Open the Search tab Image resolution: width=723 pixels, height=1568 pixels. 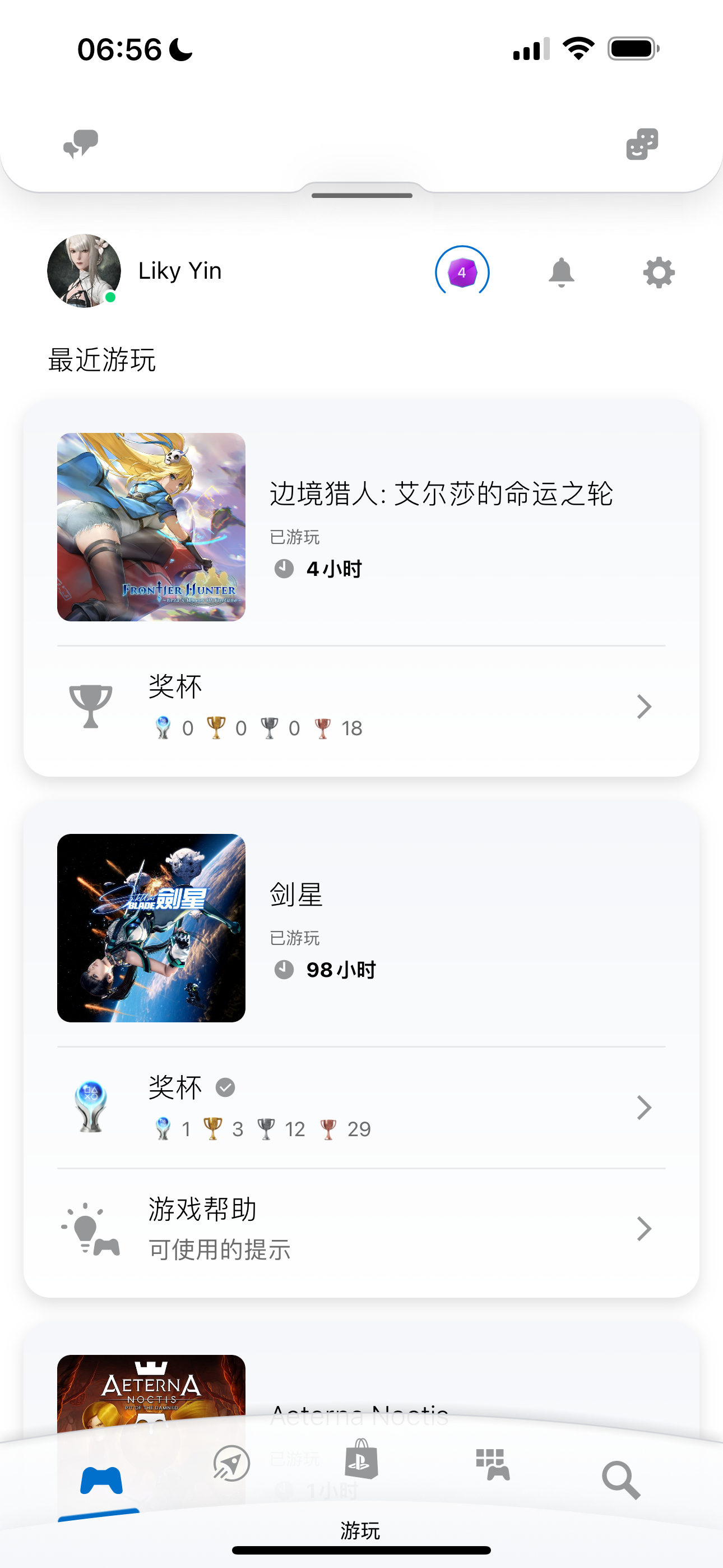[620, 1479]
